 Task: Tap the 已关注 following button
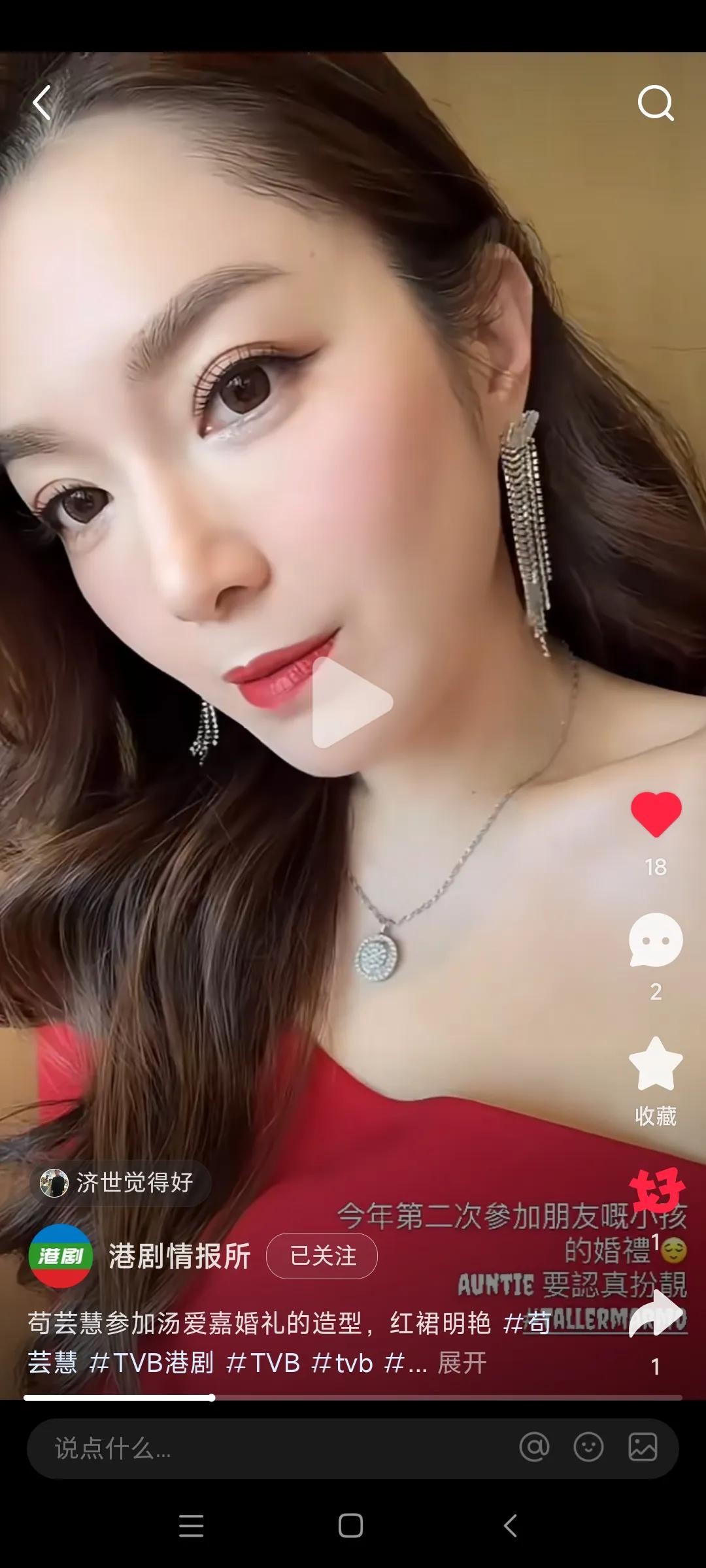322,1256
